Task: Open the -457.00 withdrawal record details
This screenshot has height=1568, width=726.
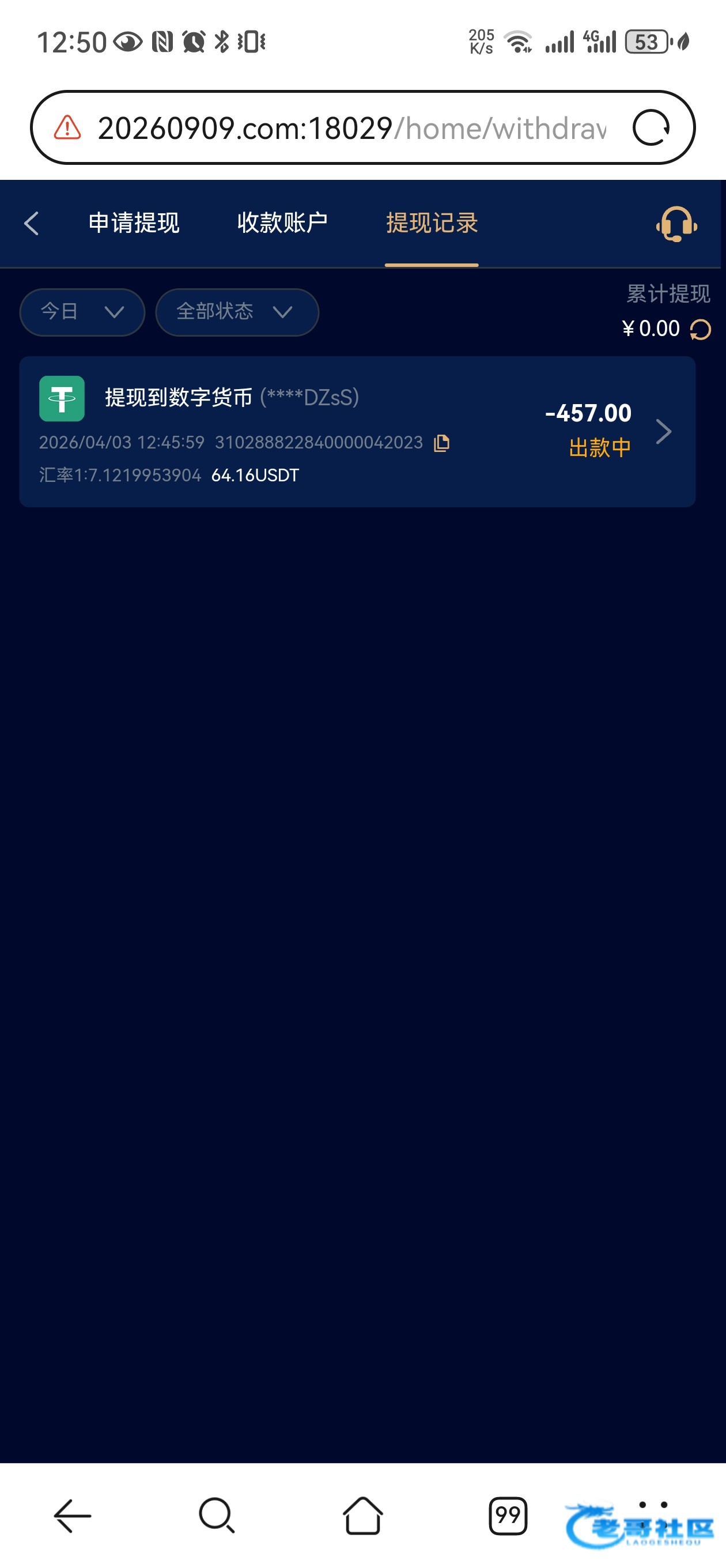Action: click(x=663, y=432)
